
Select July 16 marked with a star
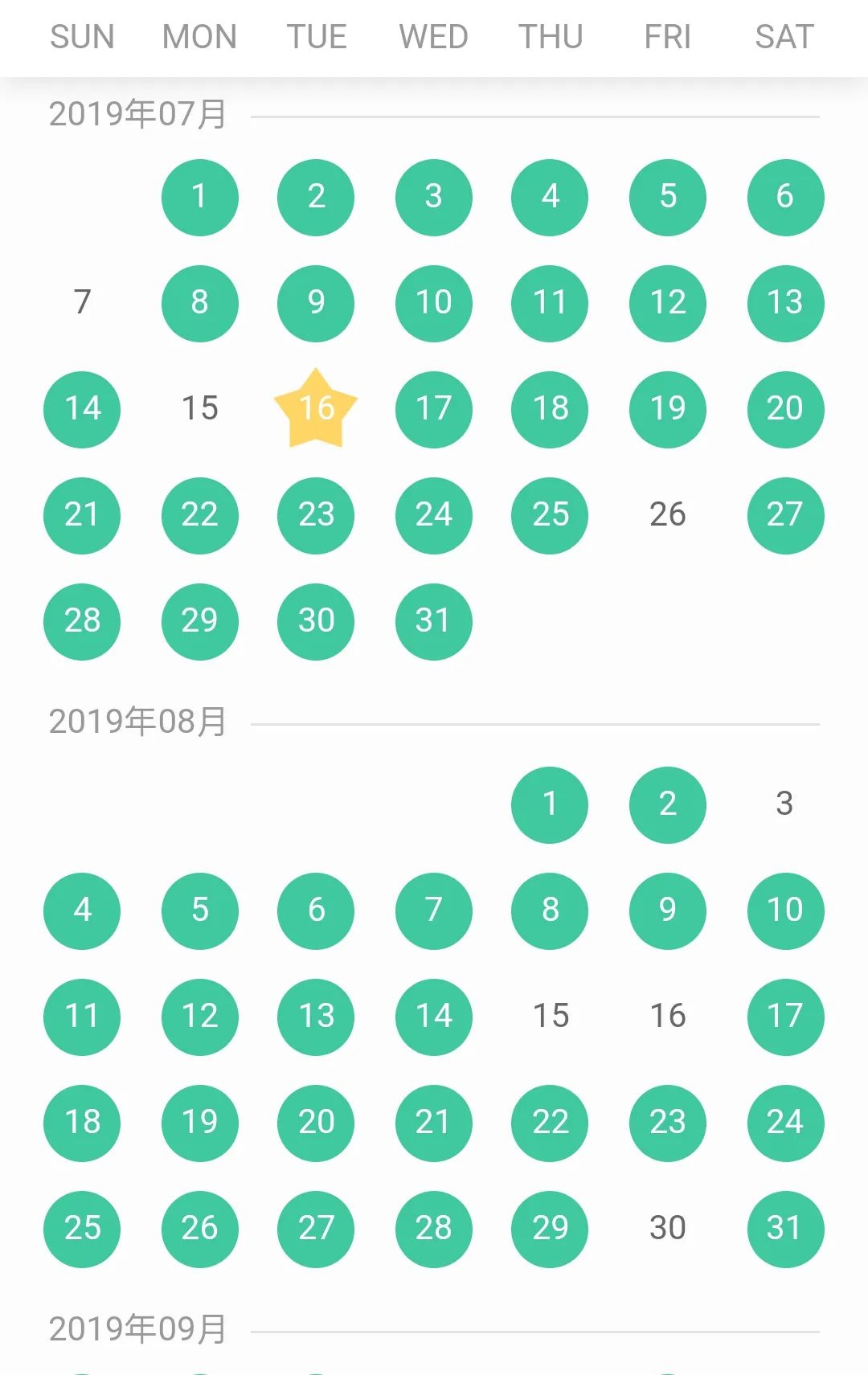(316, 409)
